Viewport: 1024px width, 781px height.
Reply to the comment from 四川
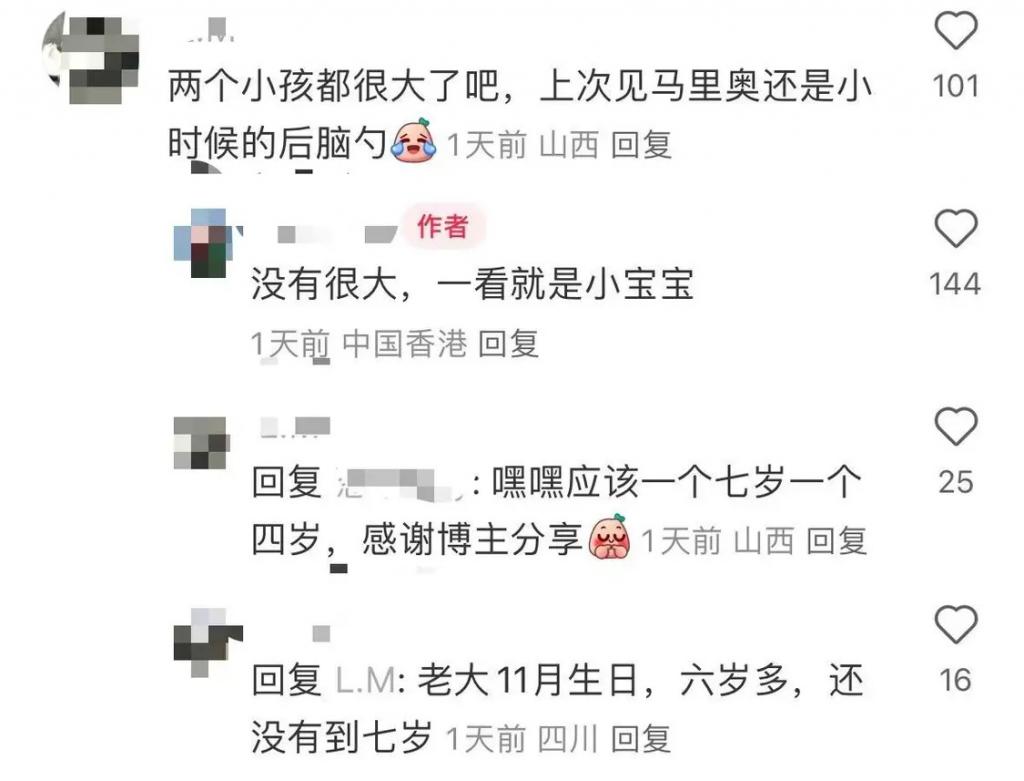point(641,740)
